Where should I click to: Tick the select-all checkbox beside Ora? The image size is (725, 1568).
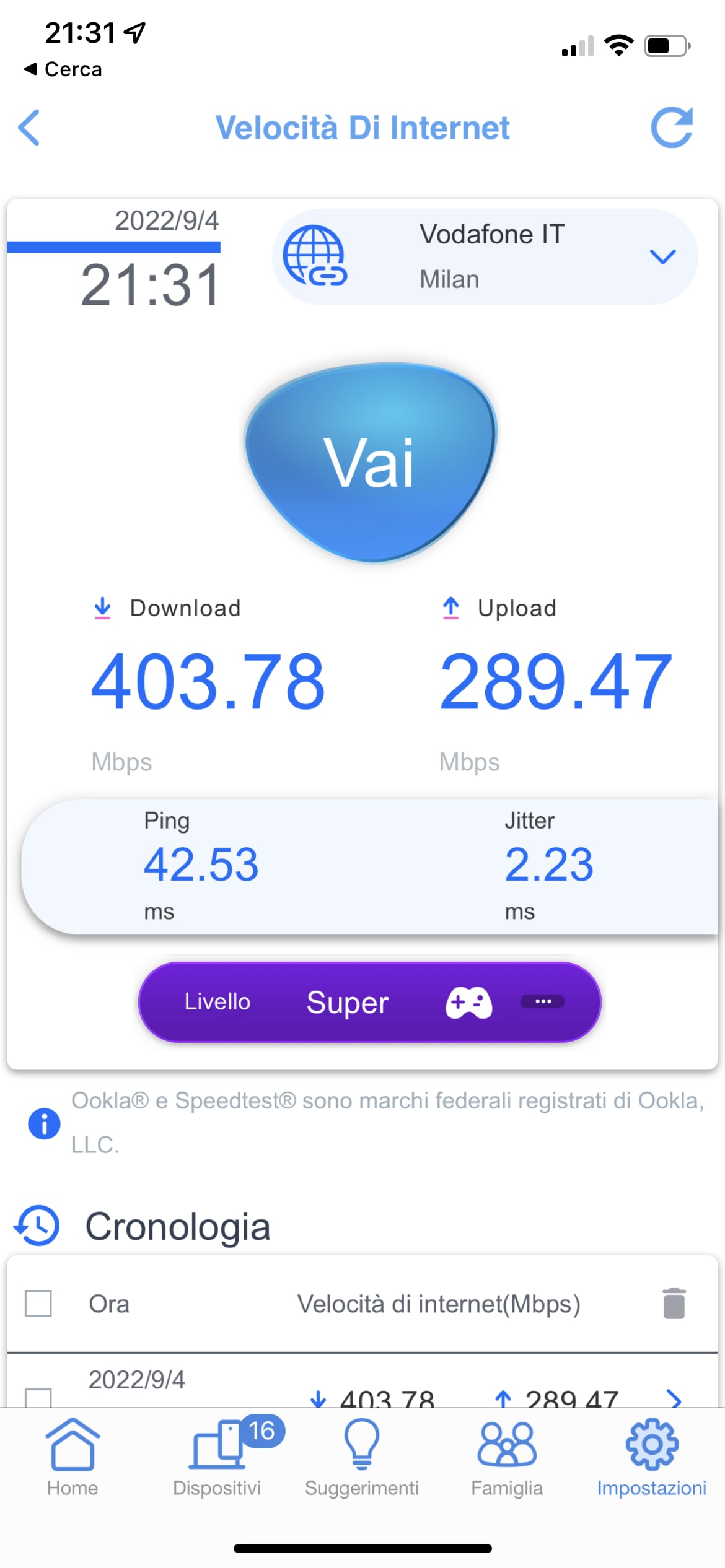tap(38, 1304)
